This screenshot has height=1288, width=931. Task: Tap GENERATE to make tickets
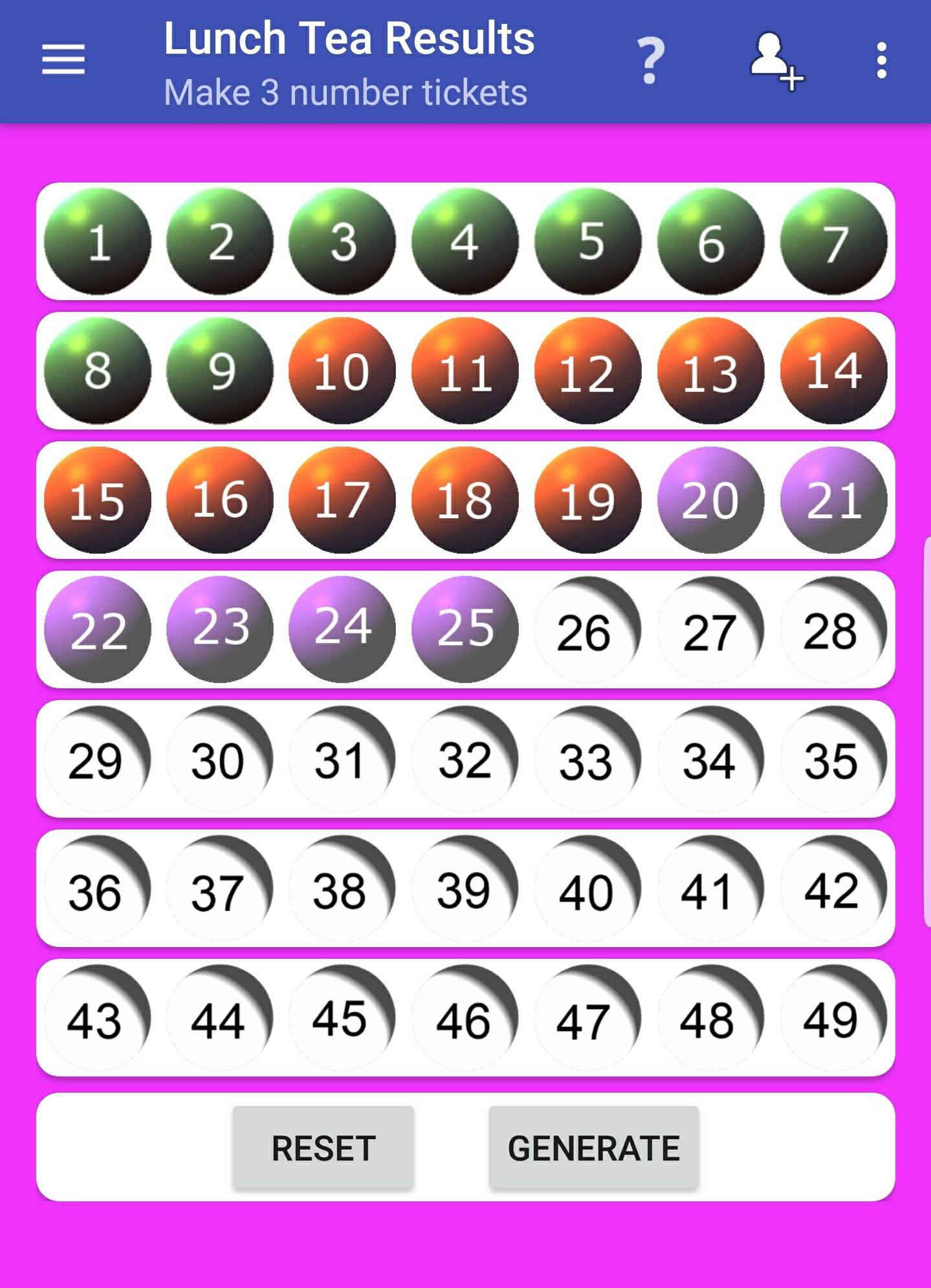click(x=594, y=1148)
